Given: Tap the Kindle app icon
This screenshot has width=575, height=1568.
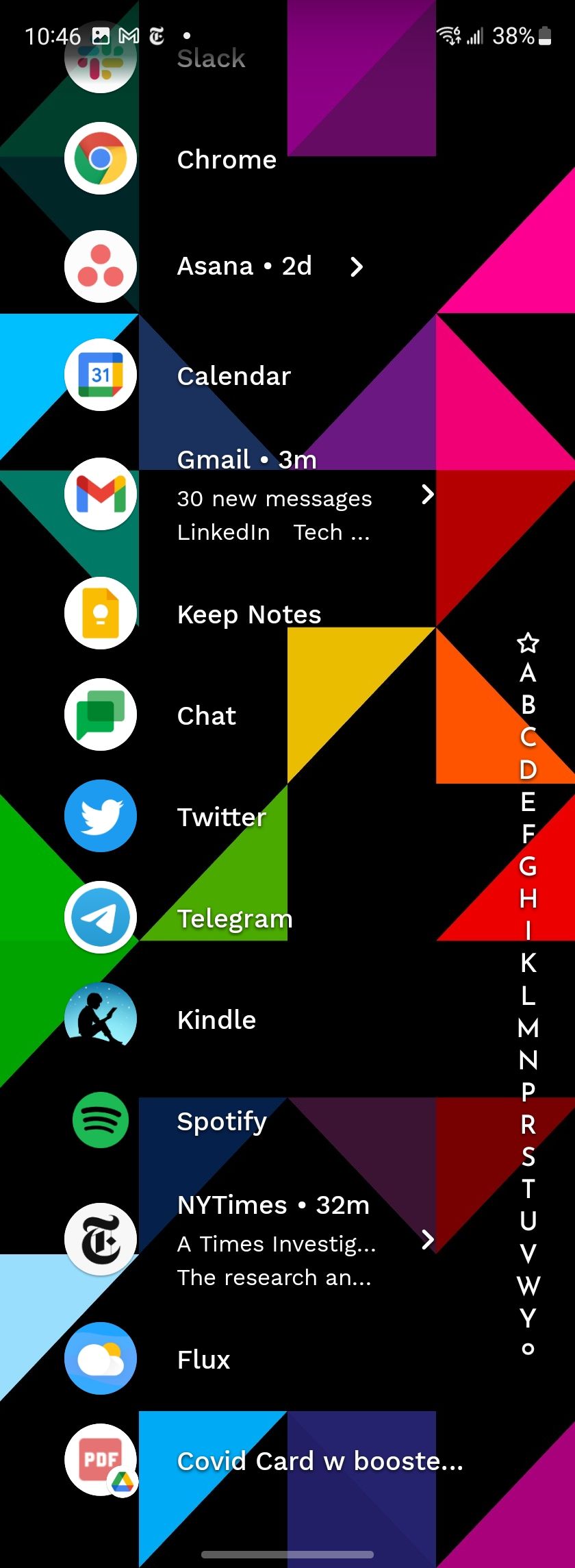Looking at the screenshot, I should [x=100, y=1019].
